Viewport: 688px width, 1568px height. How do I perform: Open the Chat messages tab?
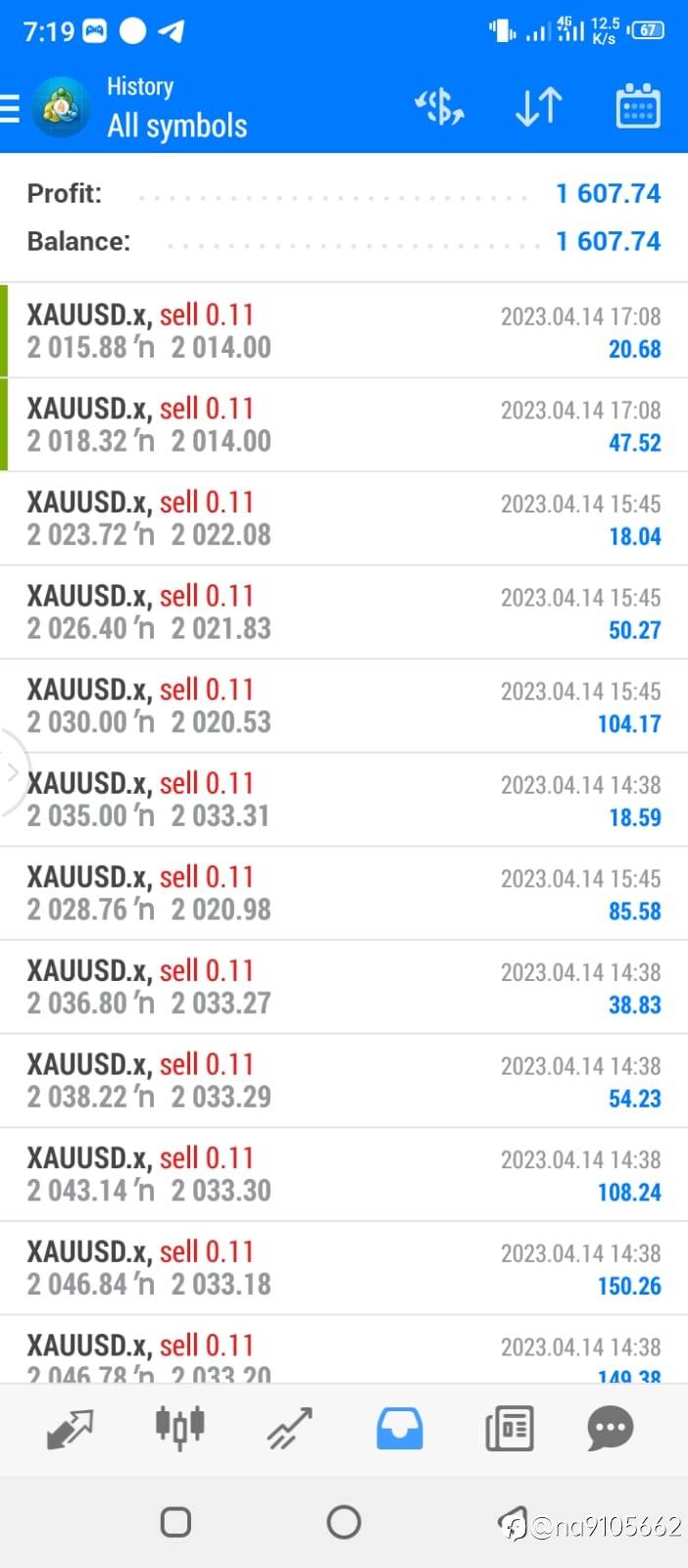pos(610,1429)
